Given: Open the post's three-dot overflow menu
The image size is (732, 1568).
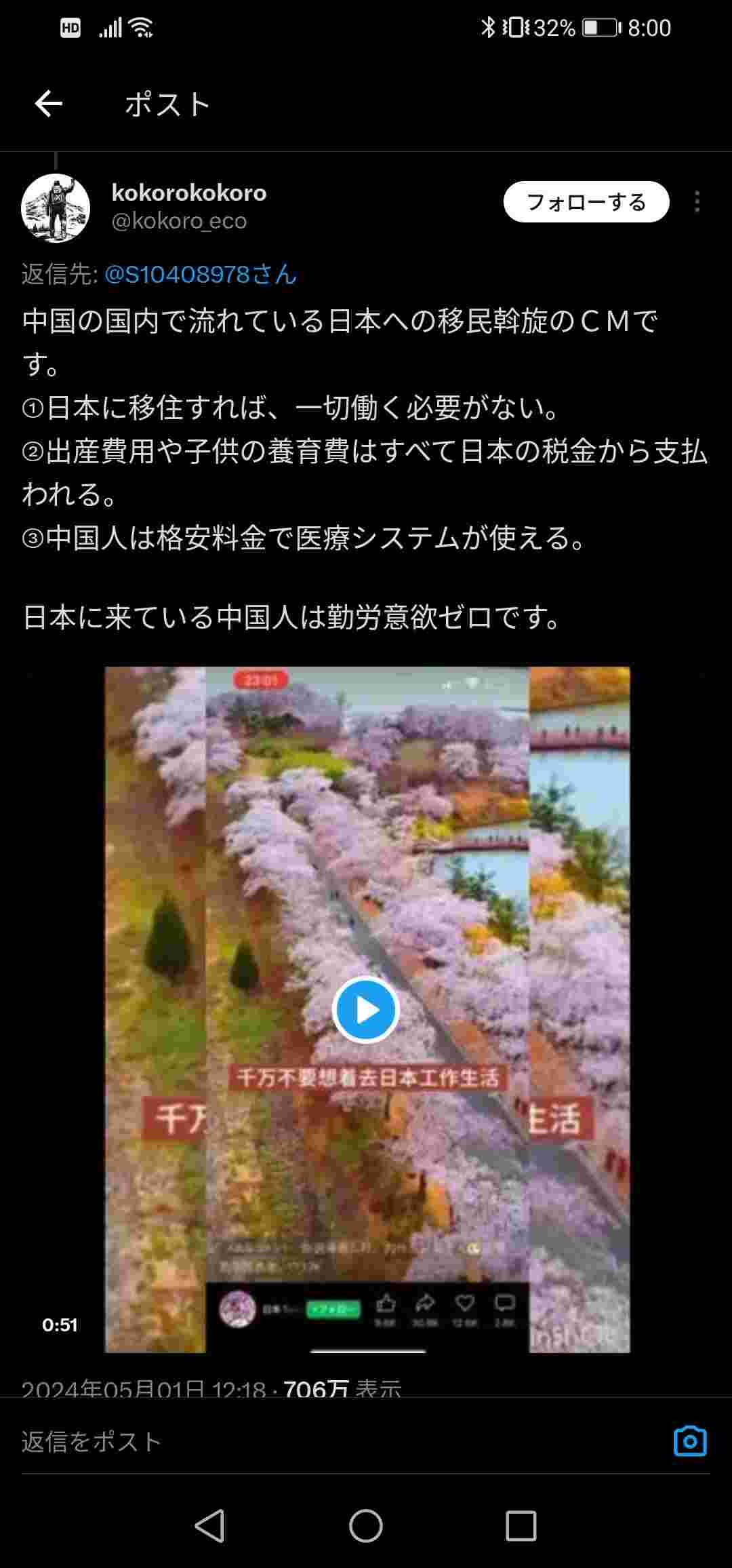Looking at the screenshot, I should (697, 202).
